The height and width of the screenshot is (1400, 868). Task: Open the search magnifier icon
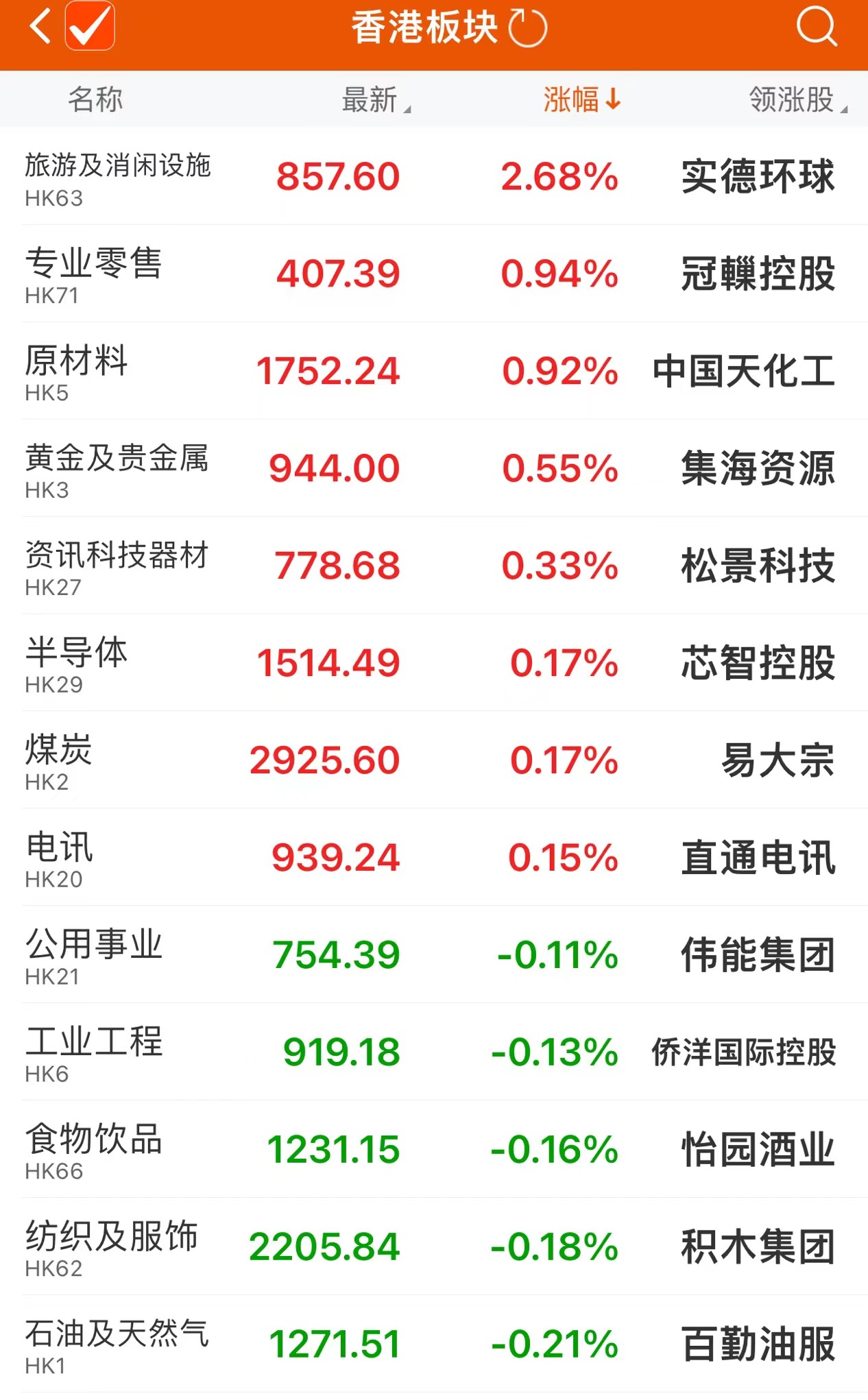(x=816, y=27)
